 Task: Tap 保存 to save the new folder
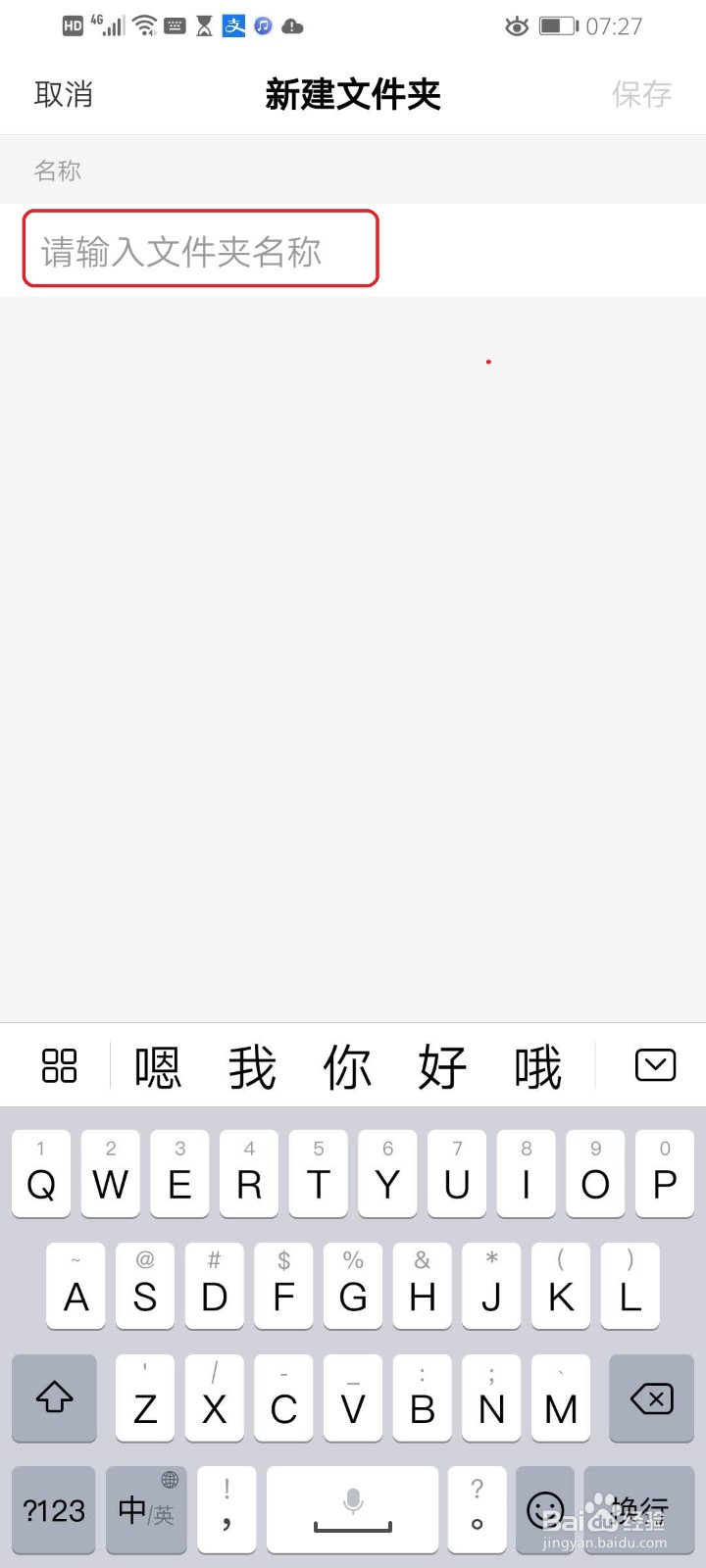click(641, 94)
